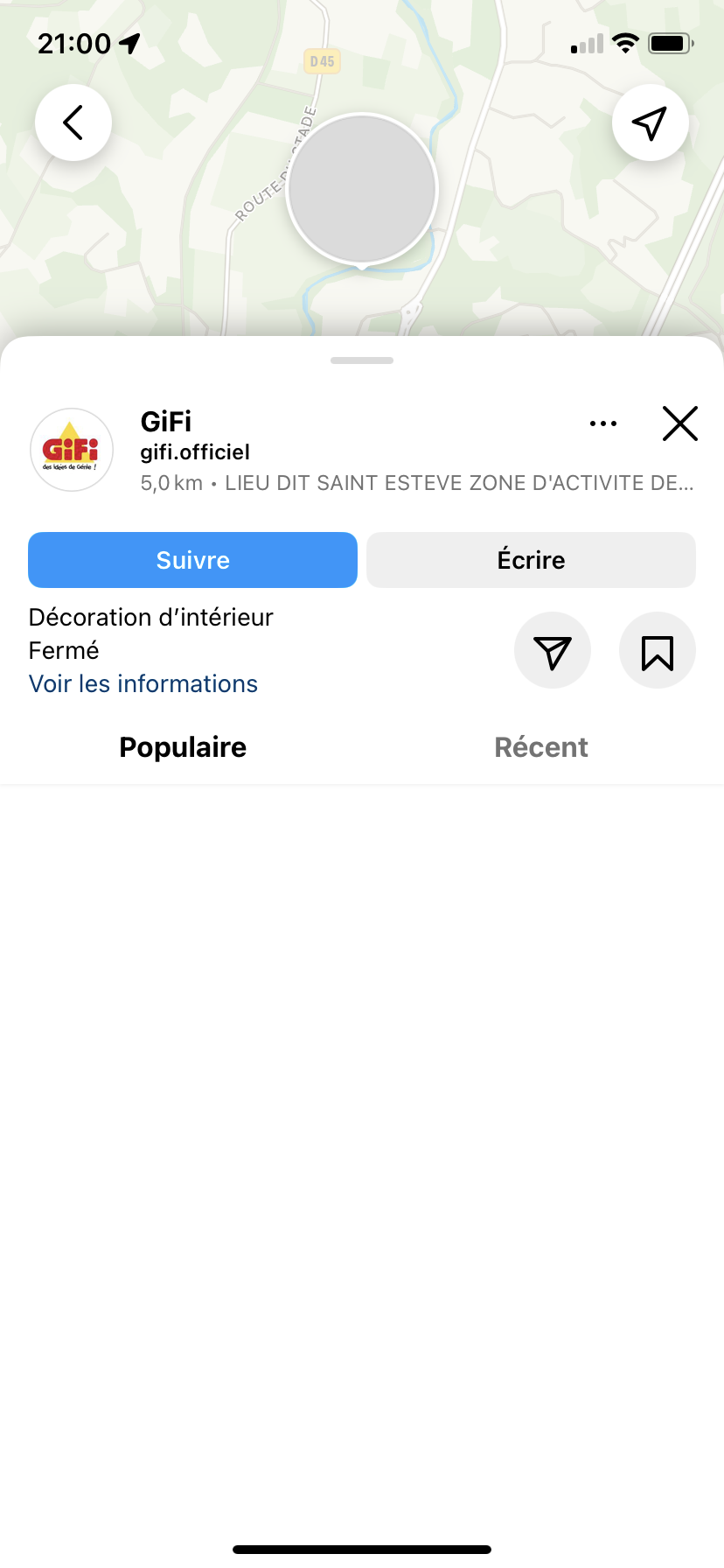Image resolution: width=724 pixels, height=1568 pixels.
Task: Close the GiFi location sheet
Action: pyautogui.click(x=679, y=424)
